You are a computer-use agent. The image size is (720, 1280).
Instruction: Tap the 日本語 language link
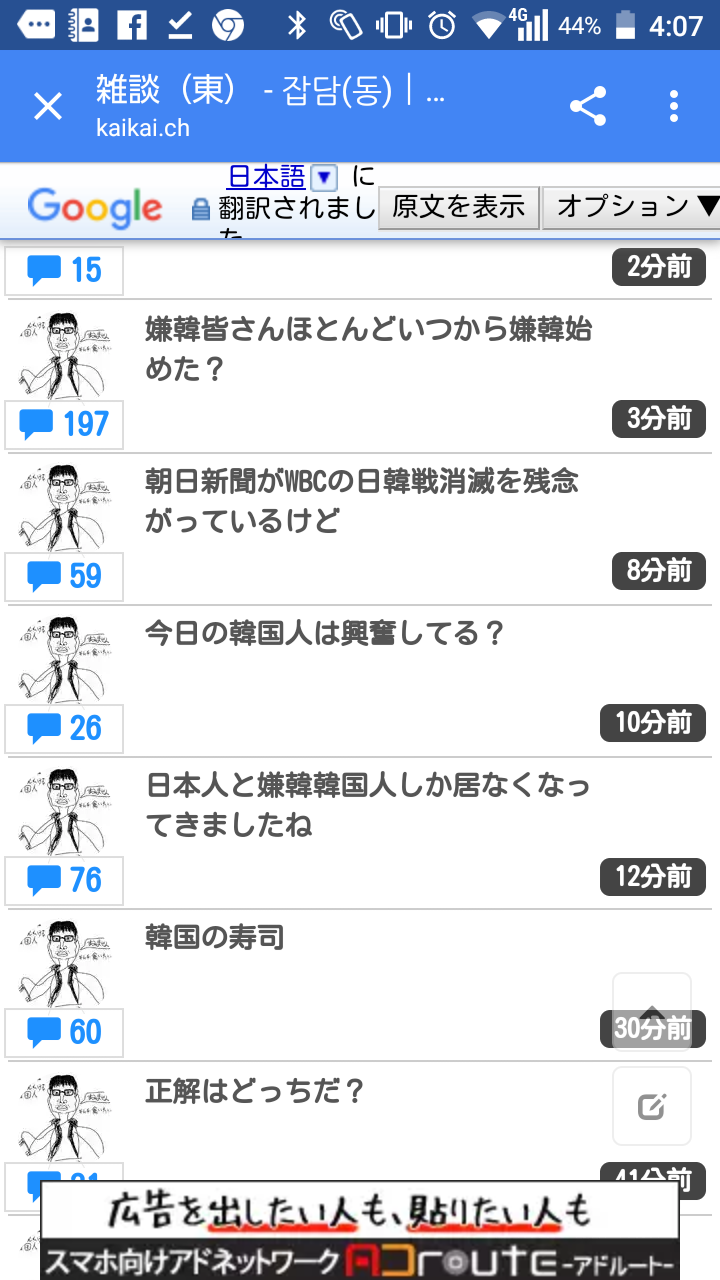266,177
